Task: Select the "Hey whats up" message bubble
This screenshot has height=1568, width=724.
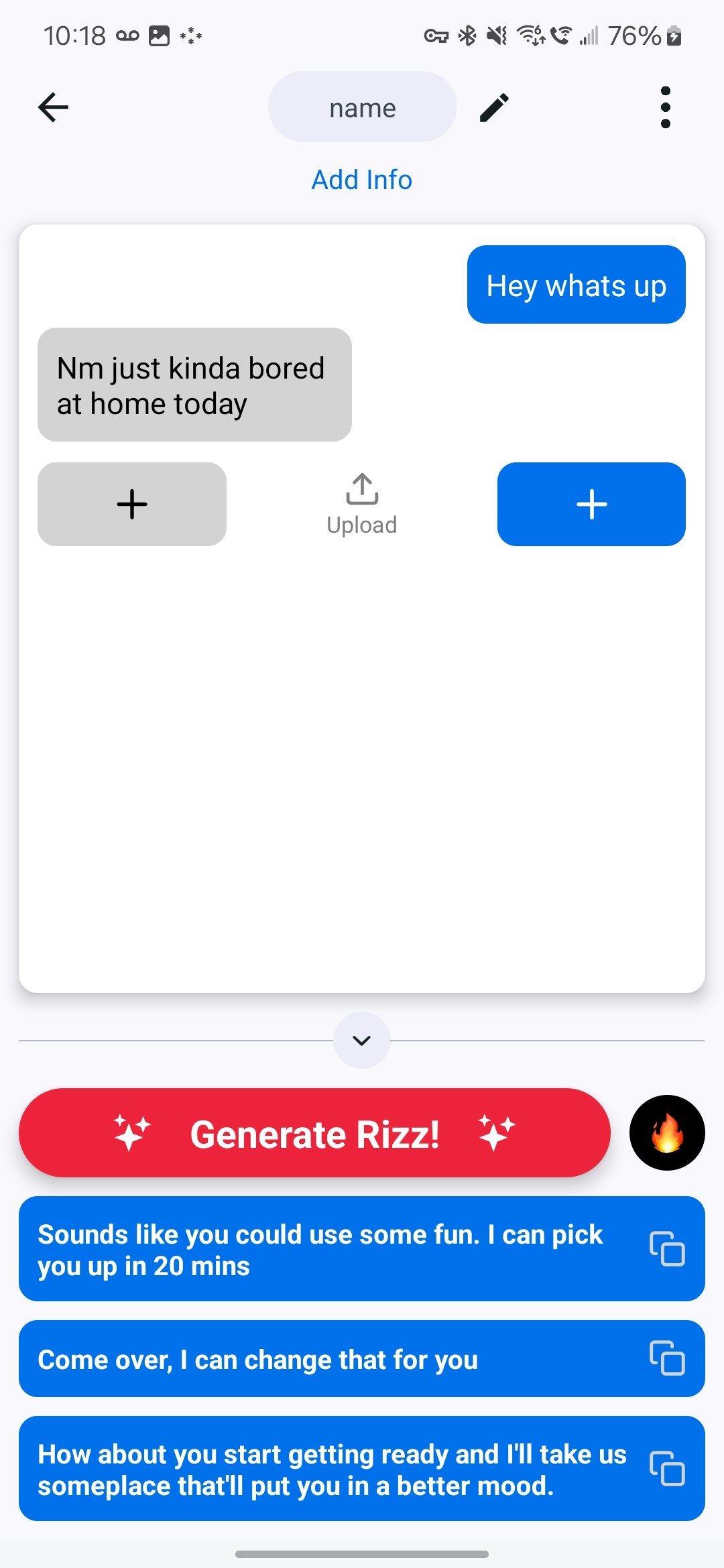Action: 576,285
